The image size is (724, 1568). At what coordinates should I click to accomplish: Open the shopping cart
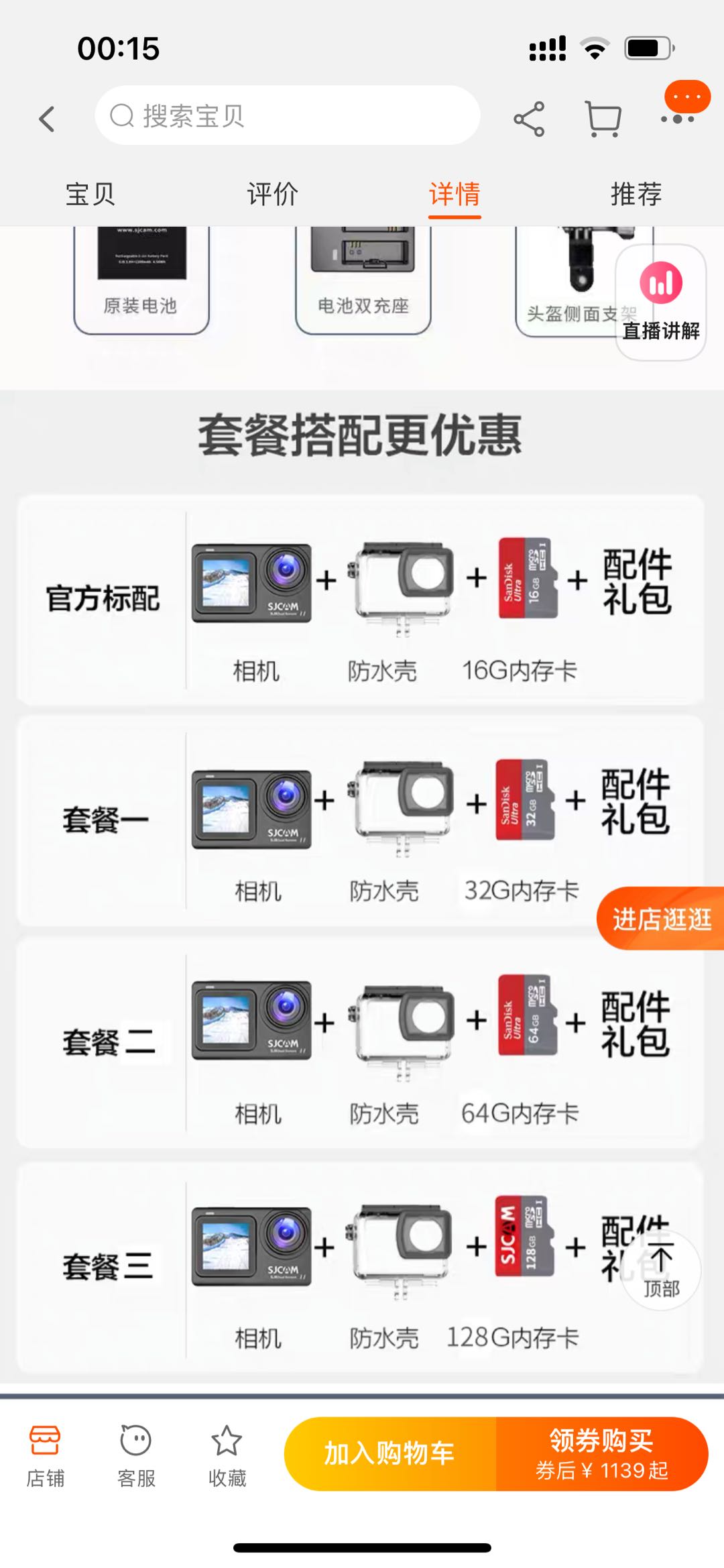click(x=603, y=119)
